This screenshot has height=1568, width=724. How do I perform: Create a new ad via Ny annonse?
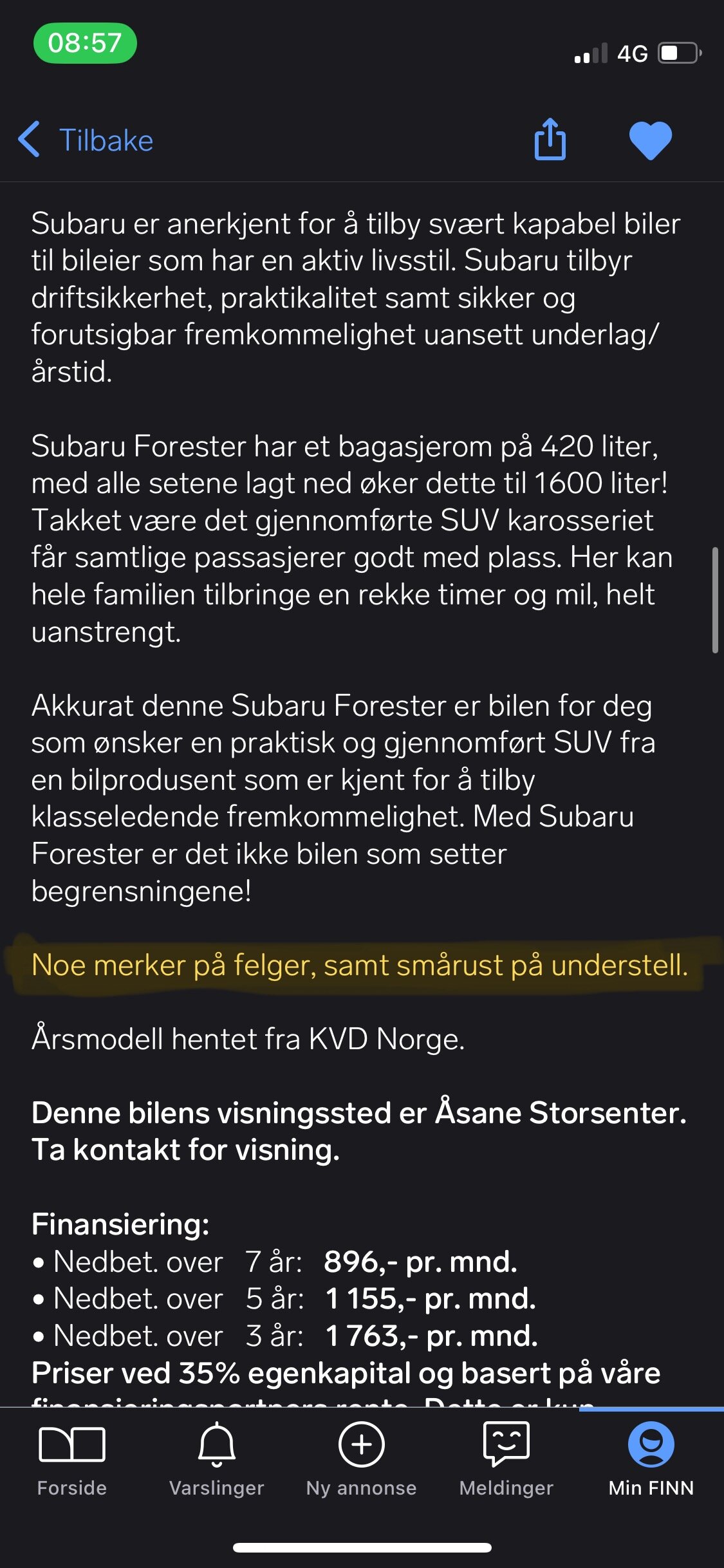[x=362, y=1460]
